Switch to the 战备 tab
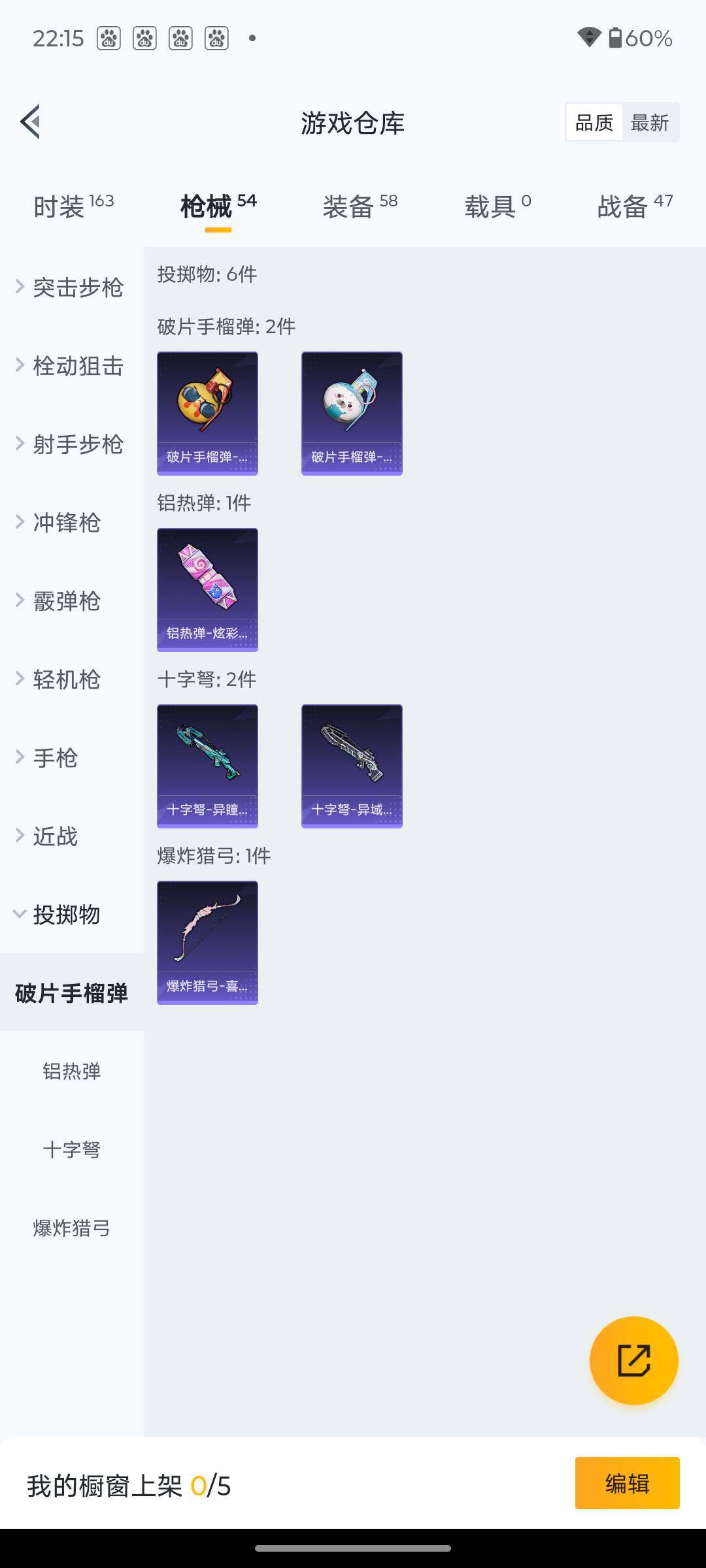Image resolution: width=706 pixels, height=1568 pixels. [634, 206]
